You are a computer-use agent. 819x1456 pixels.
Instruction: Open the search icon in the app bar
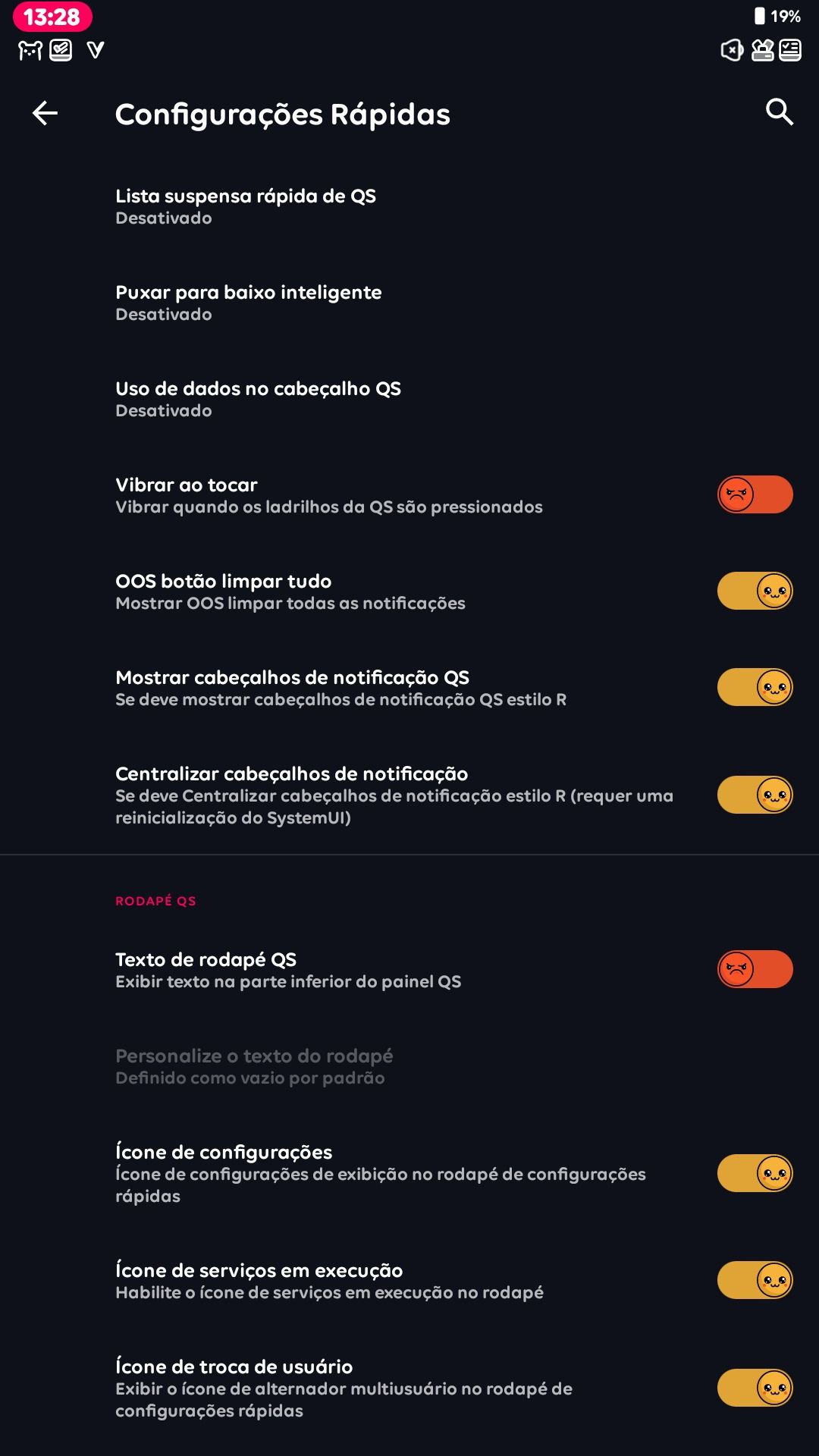(779, 112)
